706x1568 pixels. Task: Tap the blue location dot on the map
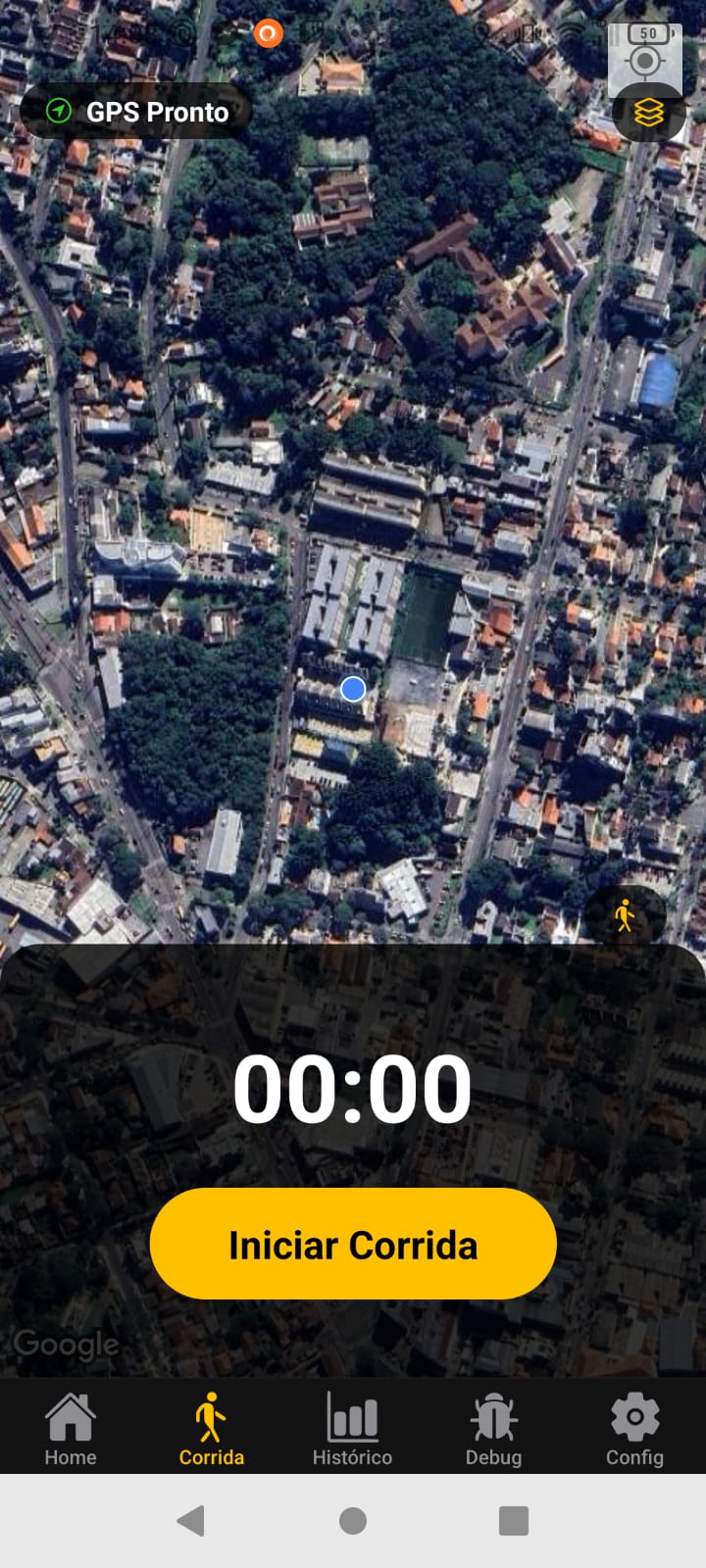pos(352,690)
